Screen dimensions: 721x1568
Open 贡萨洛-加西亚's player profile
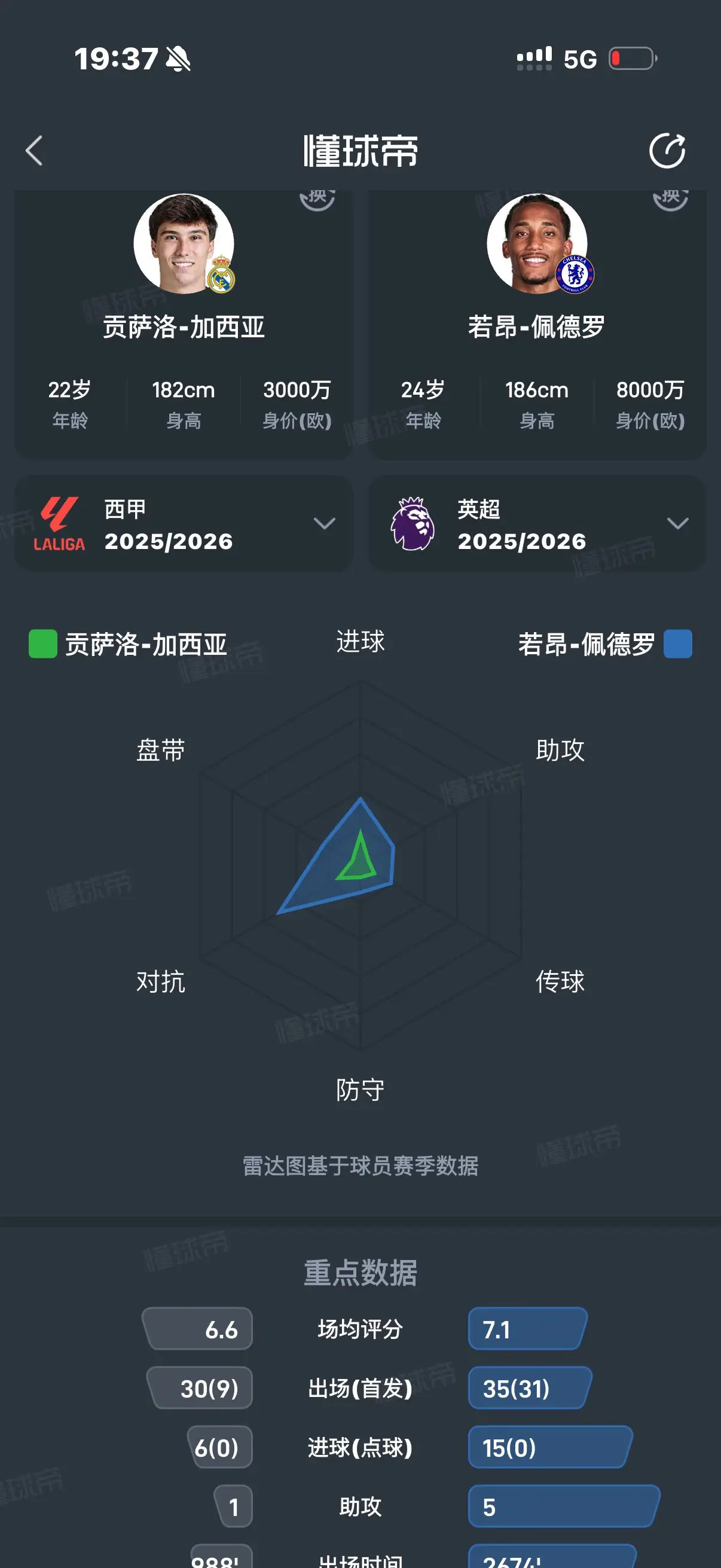click(184, 243)
